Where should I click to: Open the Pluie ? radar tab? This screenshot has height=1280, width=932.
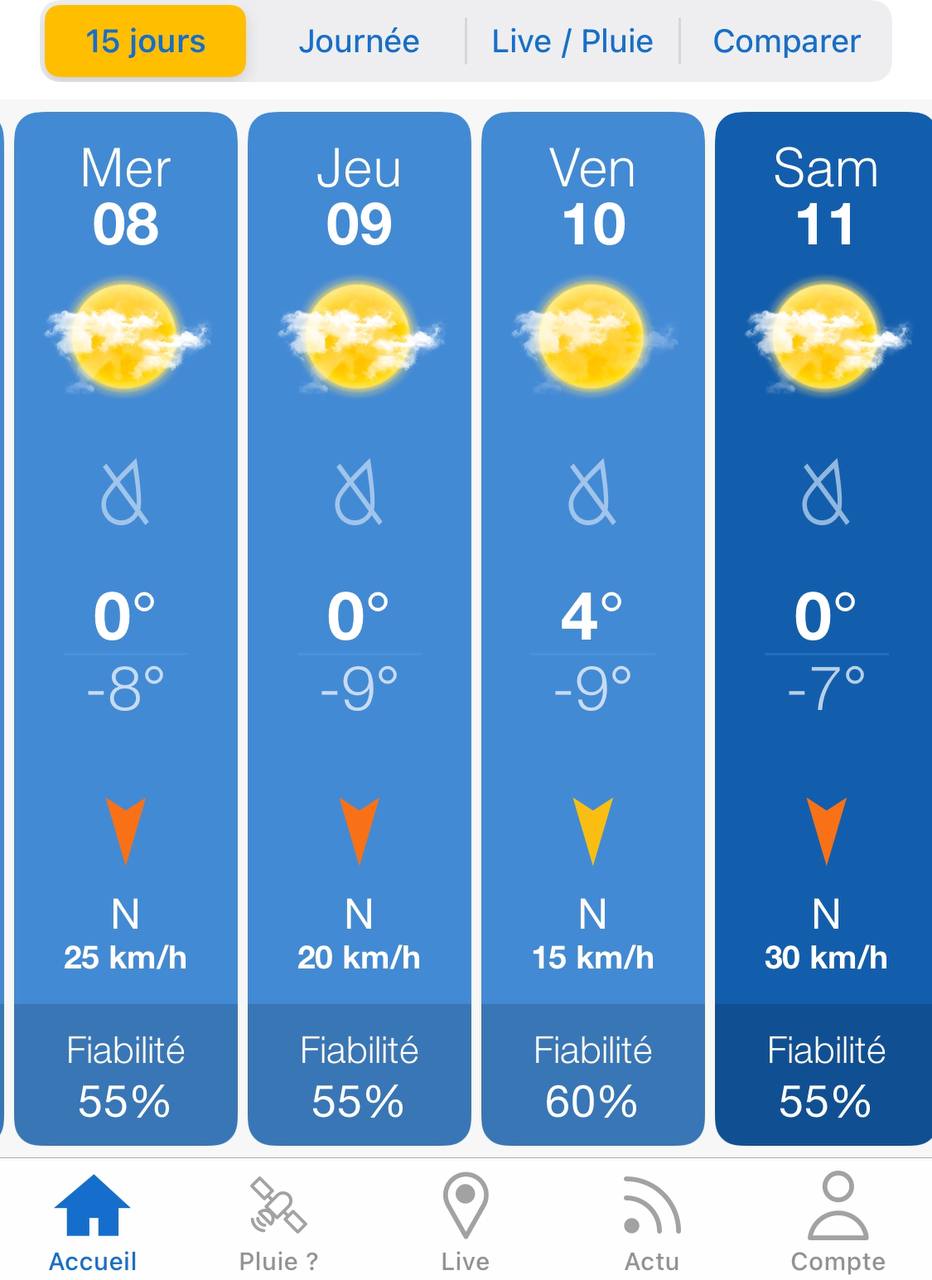pyautogui.click(x=278, y=1222)
